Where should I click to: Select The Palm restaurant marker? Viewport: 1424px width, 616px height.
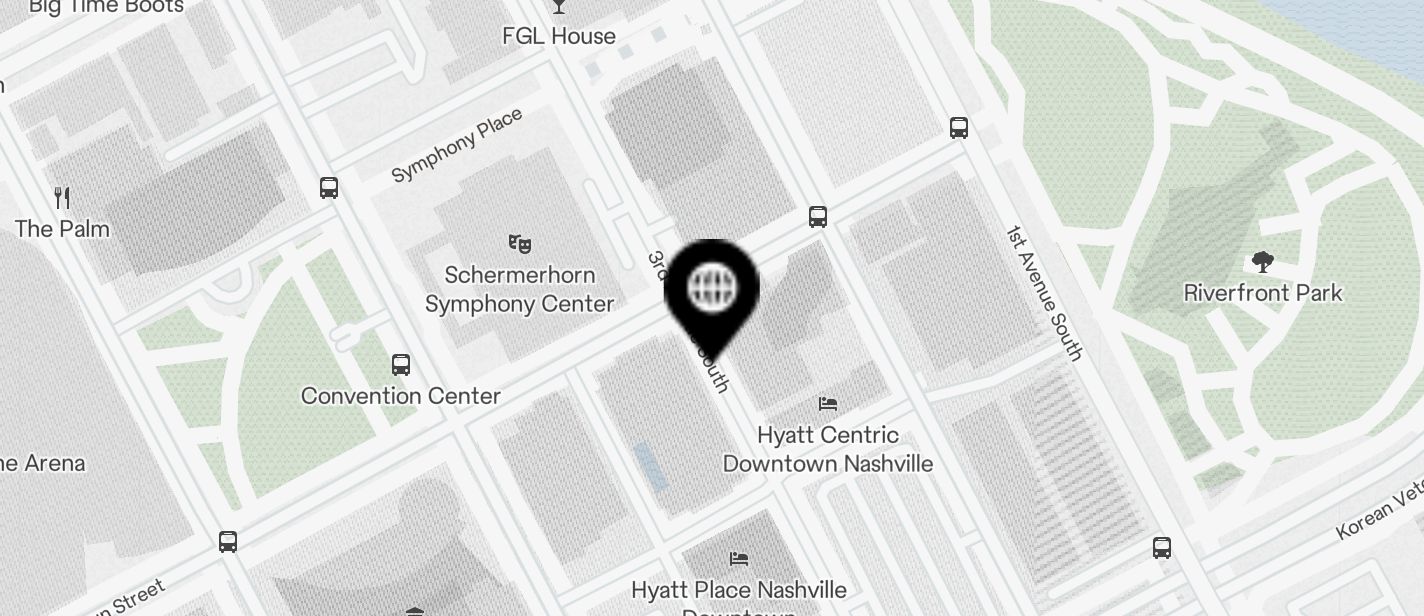62,197
